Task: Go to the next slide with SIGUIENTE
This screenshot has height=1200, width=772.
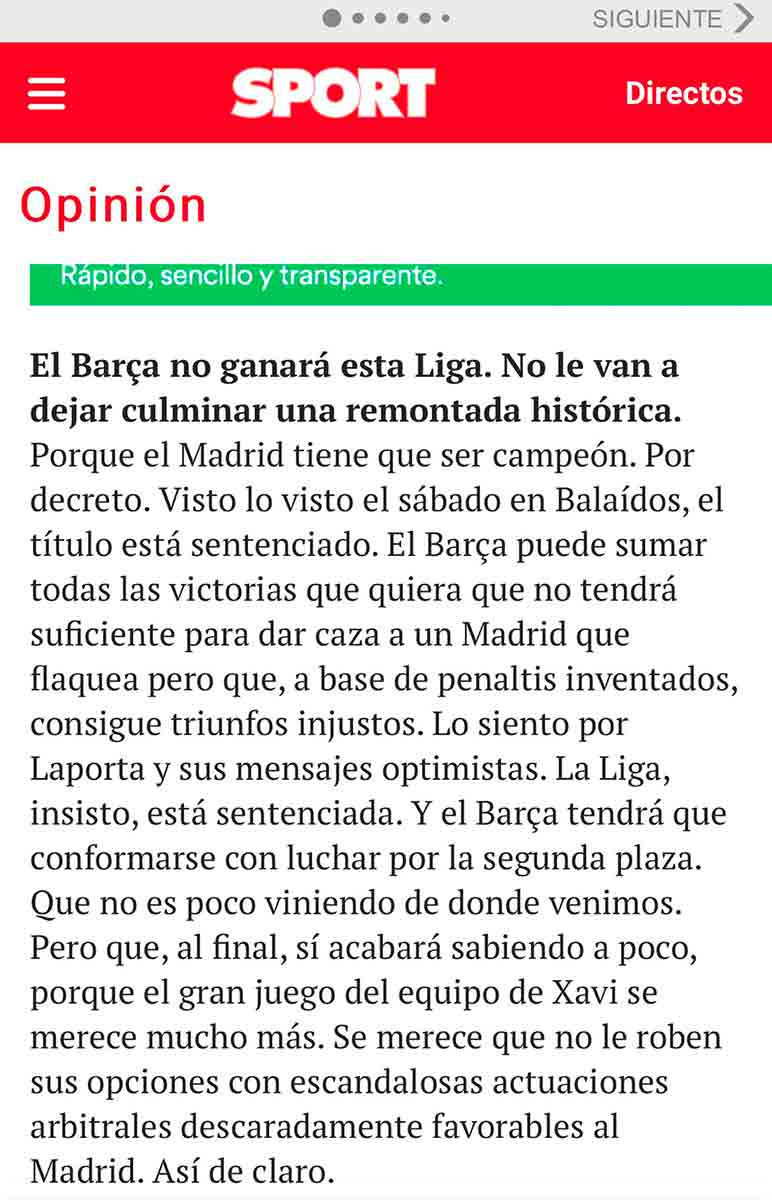Action: pyautogui.click(x=672, y=19)
